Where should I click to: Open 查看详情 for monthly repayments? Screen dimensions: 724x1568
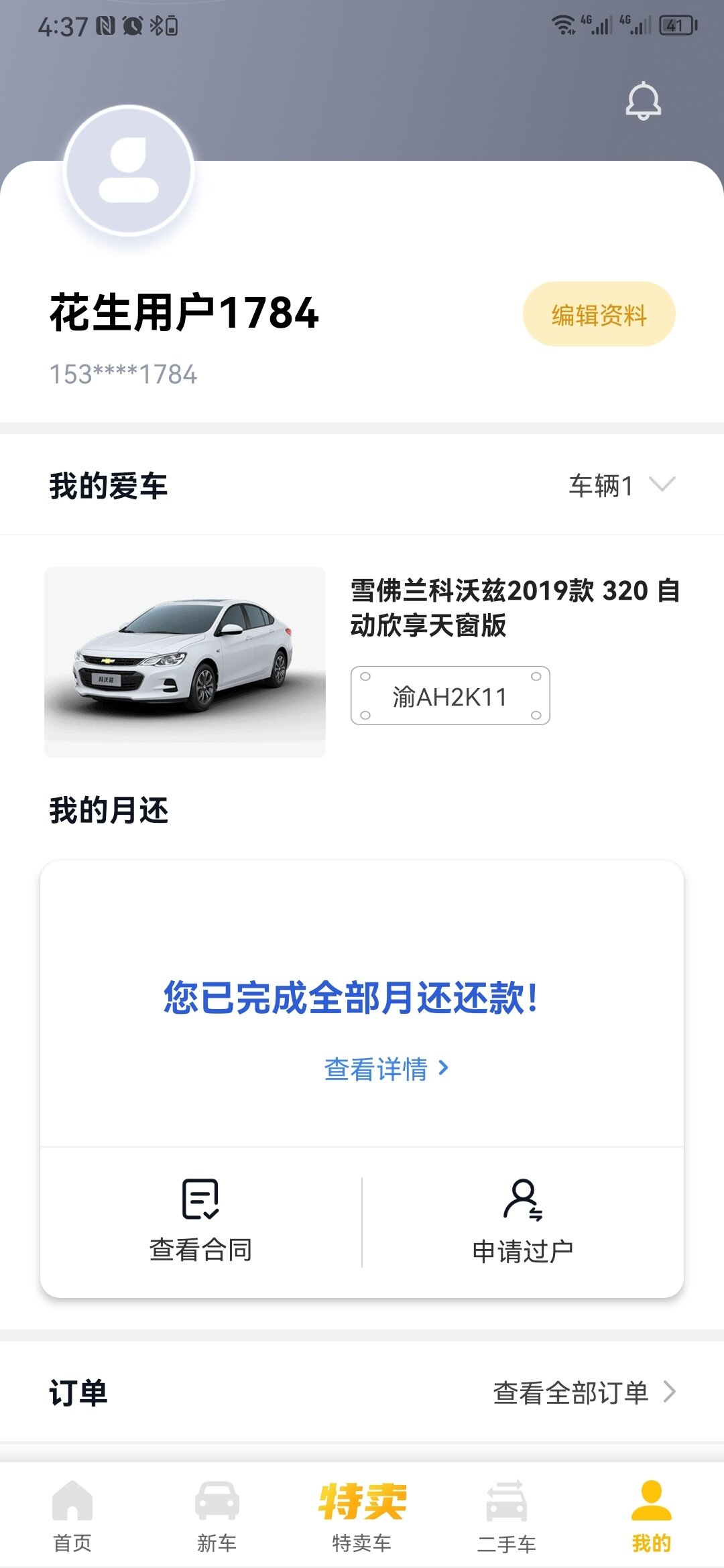pos(386,1068)
